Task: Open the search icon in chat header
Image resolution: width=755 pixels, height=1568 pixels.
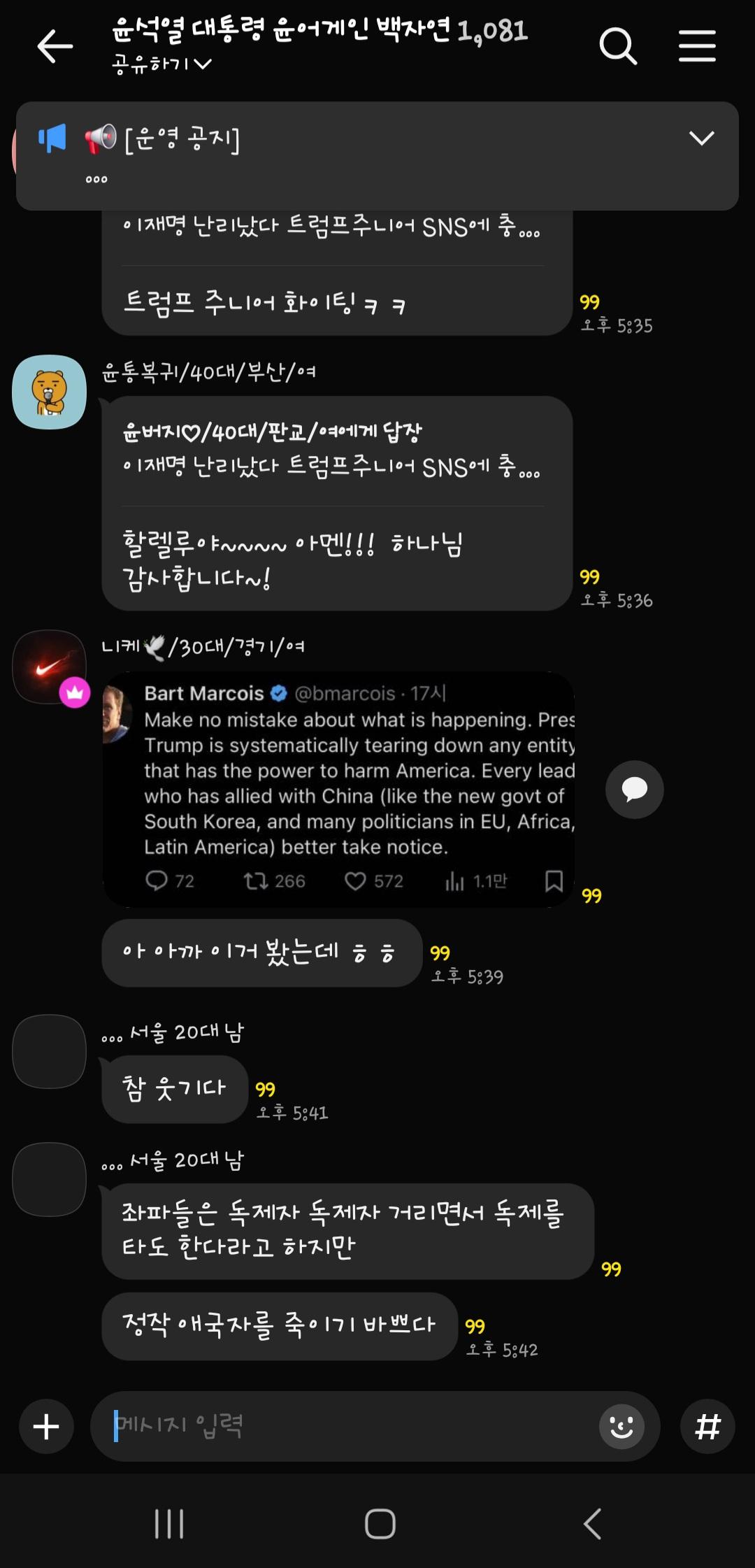Action: tap(618, 46)
